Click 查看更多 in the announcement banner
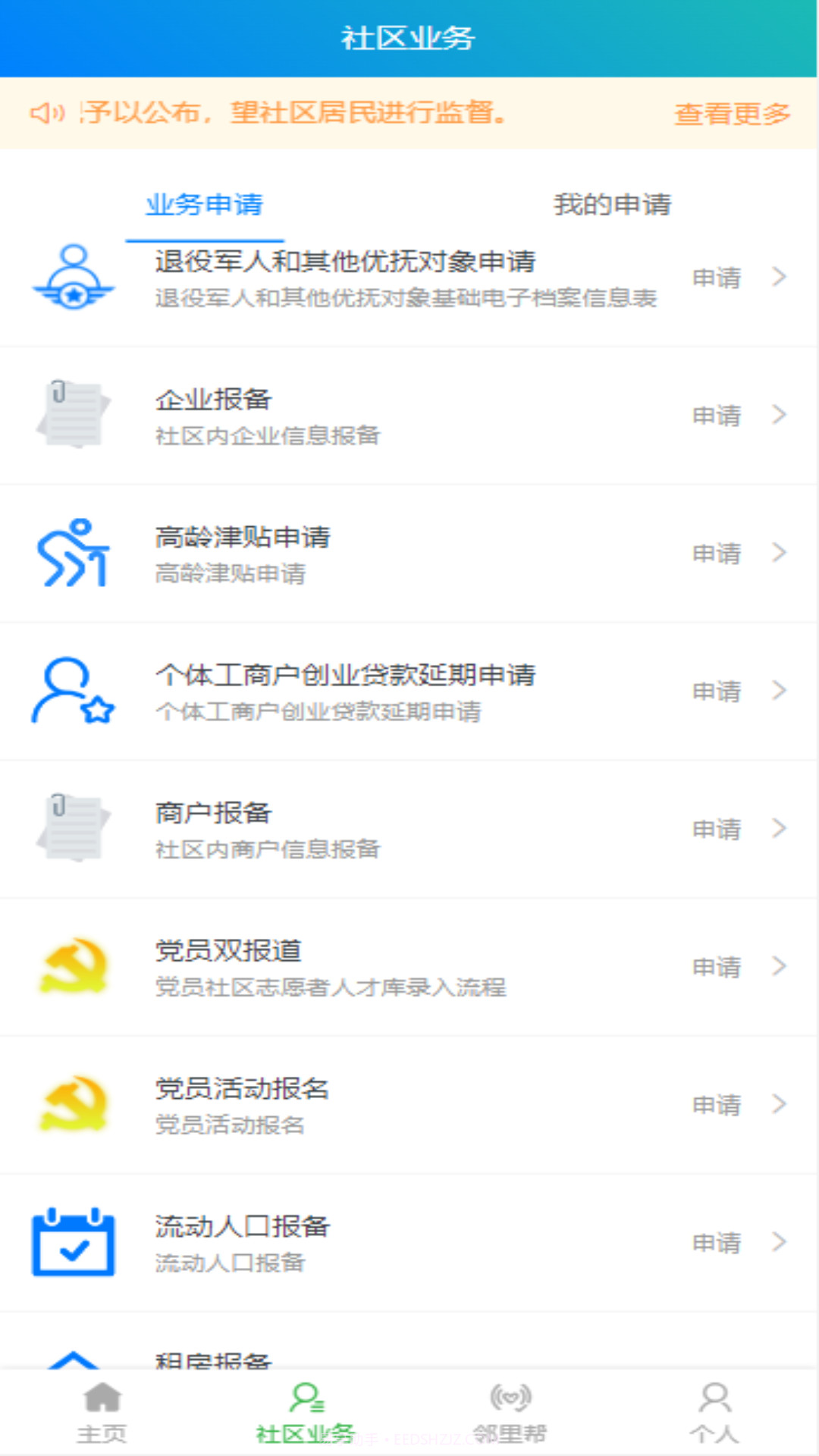This screenshot has height=1456, width=819. point(732,114)
